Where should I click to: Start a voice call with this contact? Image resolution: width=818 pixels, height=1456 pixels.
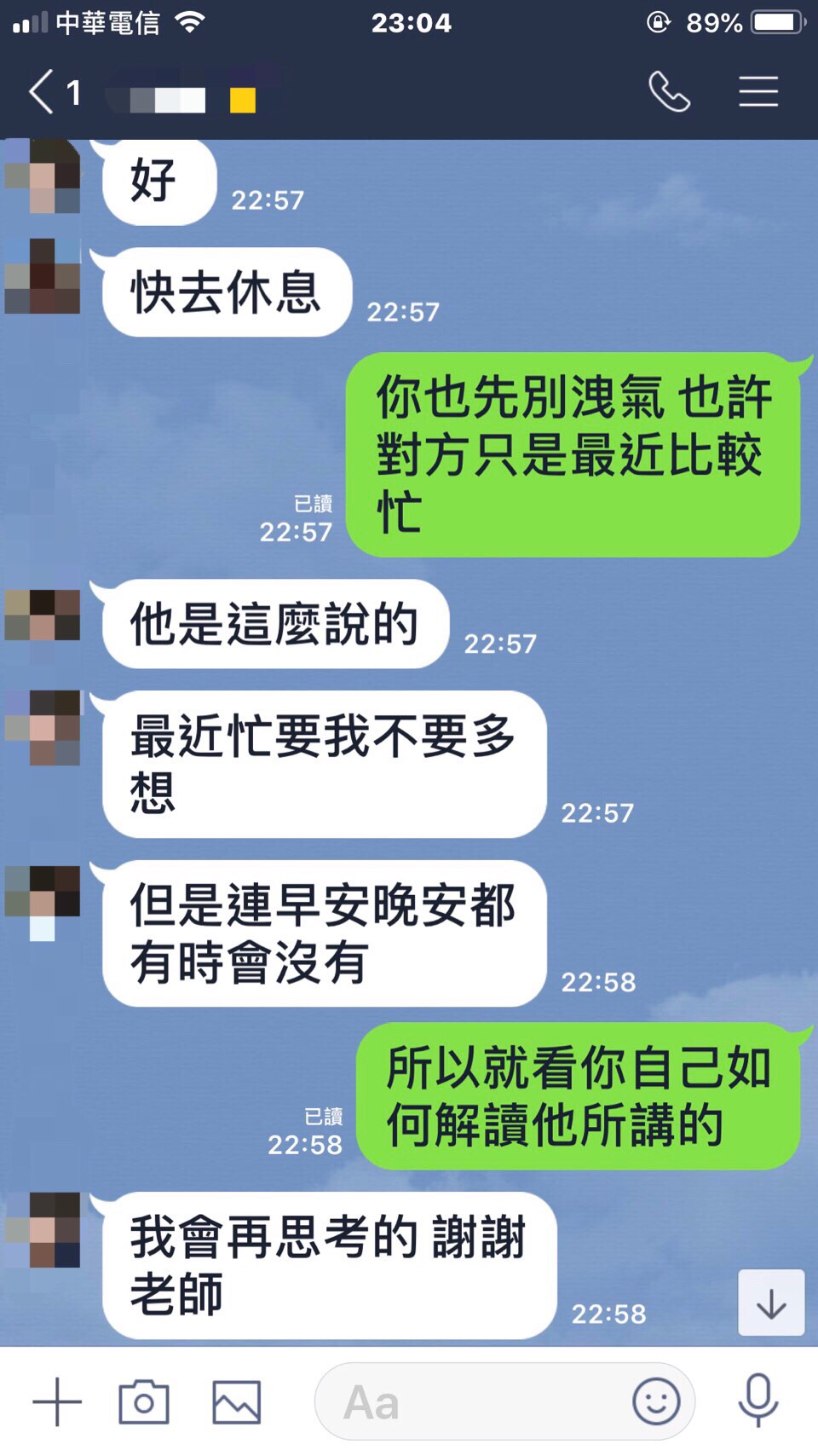[669, 92]
